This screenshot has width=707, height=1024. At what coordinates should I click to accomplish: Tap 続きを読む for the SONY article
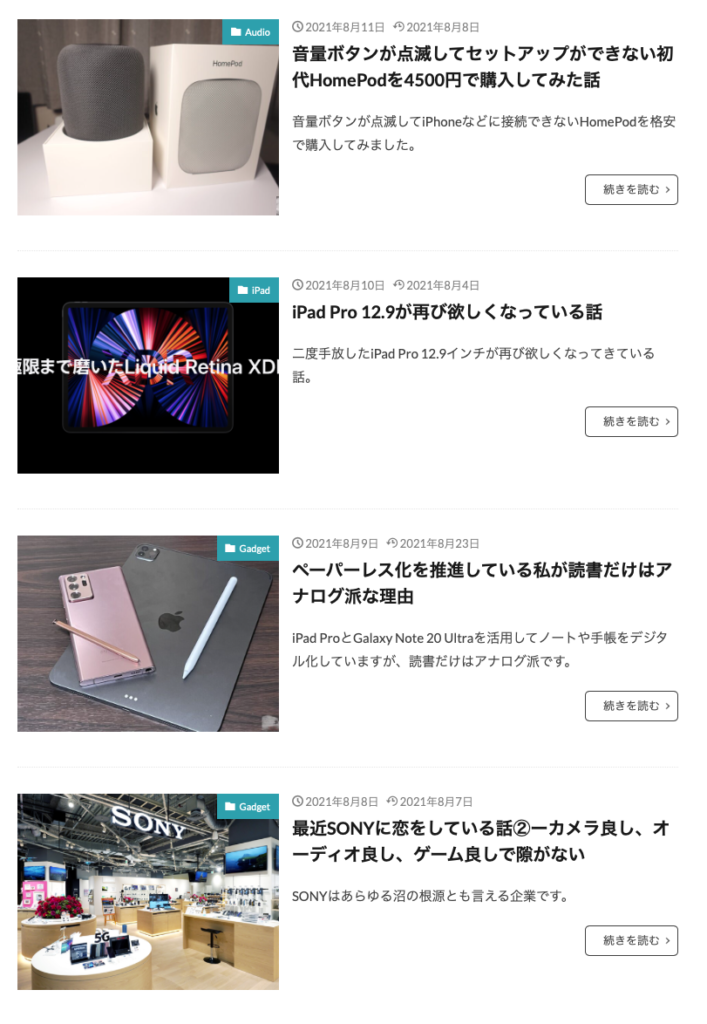[631, 940]
